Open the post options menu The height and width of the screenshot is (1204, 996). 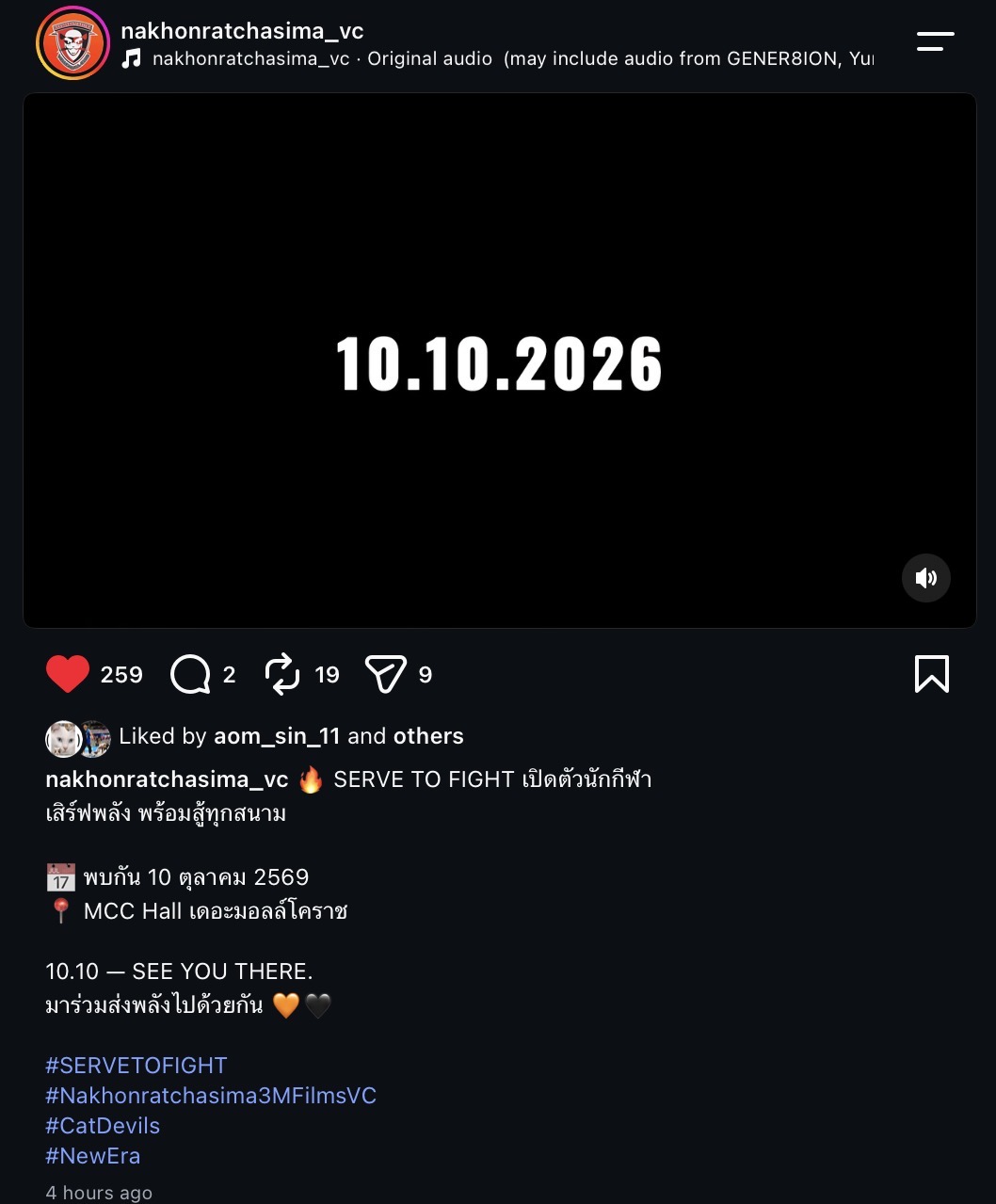(935, 41)
